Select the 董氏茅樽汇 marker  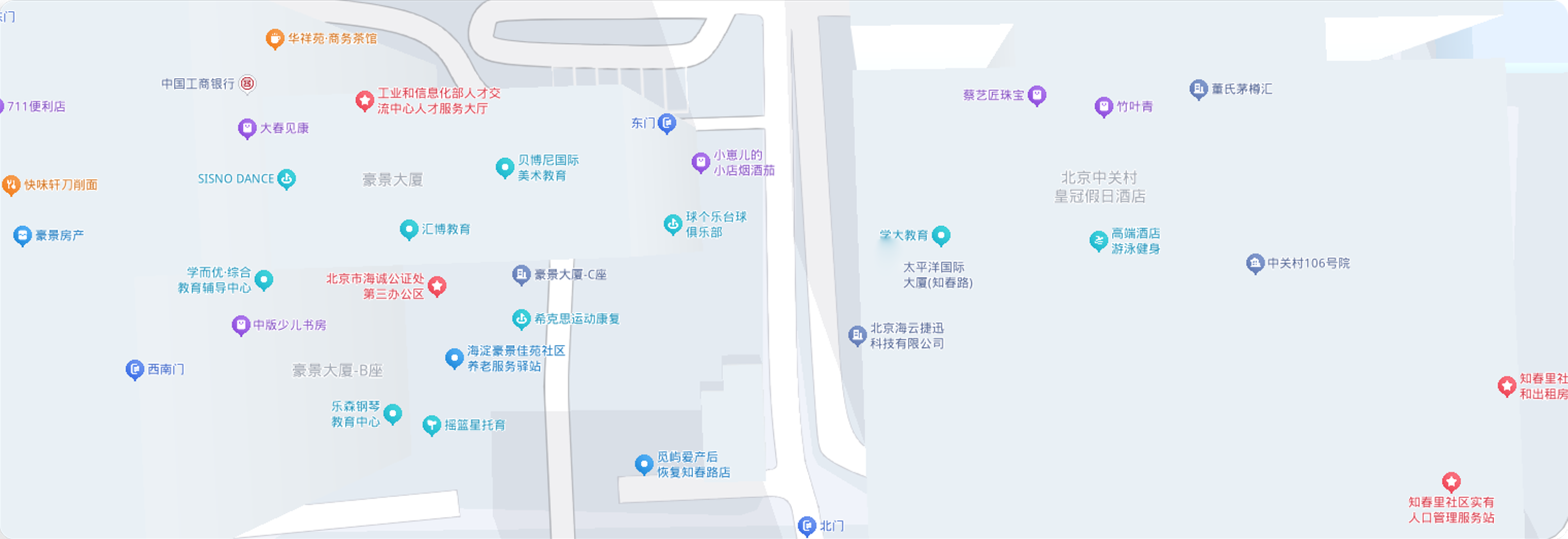[1198, 89]
